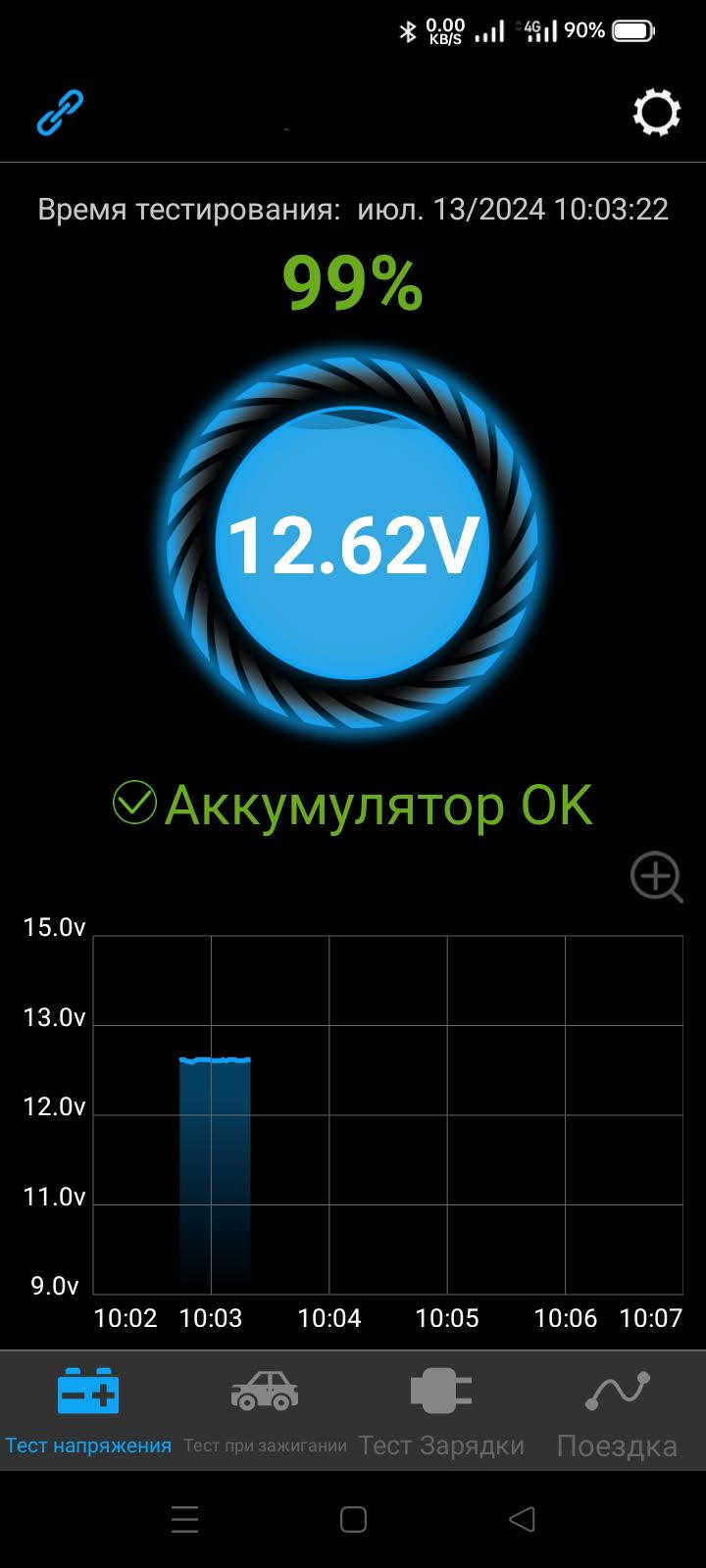706x1568 pixels.
Task: Tap the blue link connection icon
Action: (60, 113)
